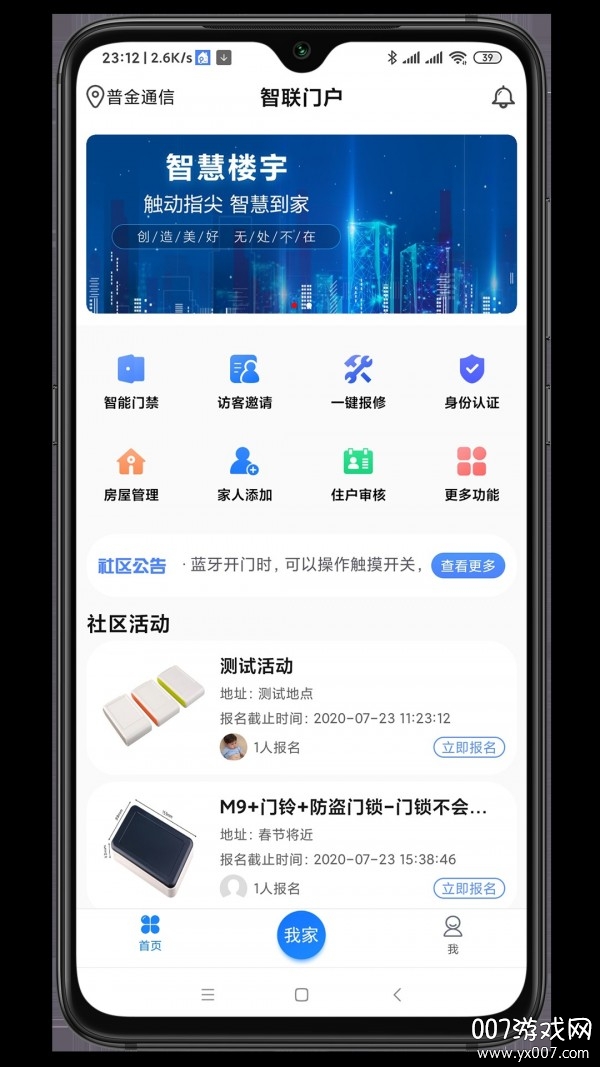Go to 房屋管理 house management

pyautogui.click(x=131, y=474)
